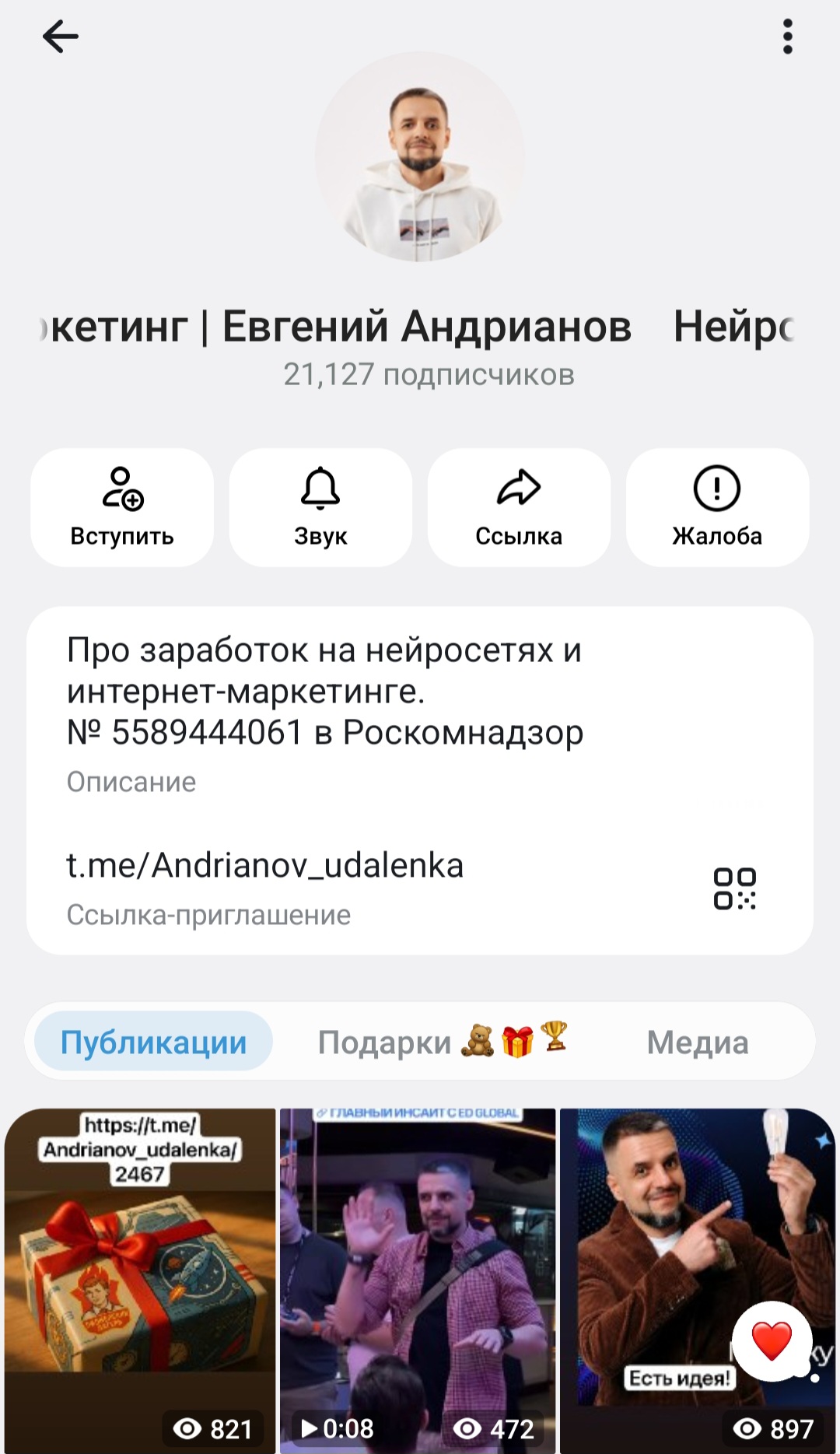
Task: Expand the truncated channel name header
Action: tap(420, 325)
